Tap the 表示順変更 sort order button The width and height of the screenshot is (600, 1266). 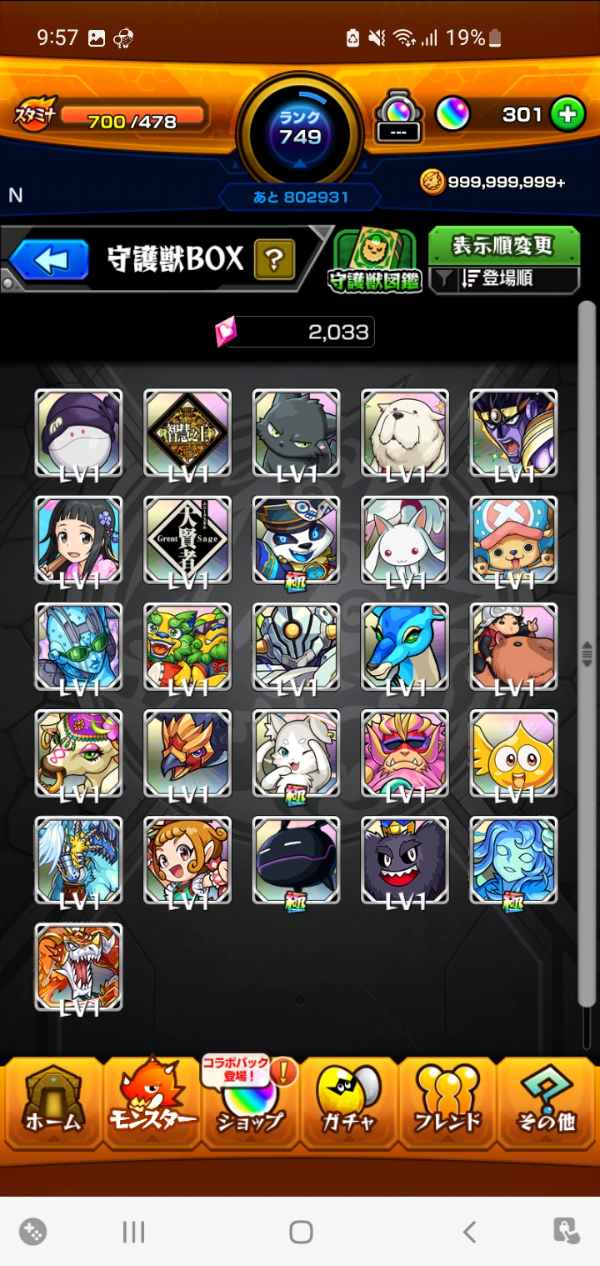(x=504, y=245)
